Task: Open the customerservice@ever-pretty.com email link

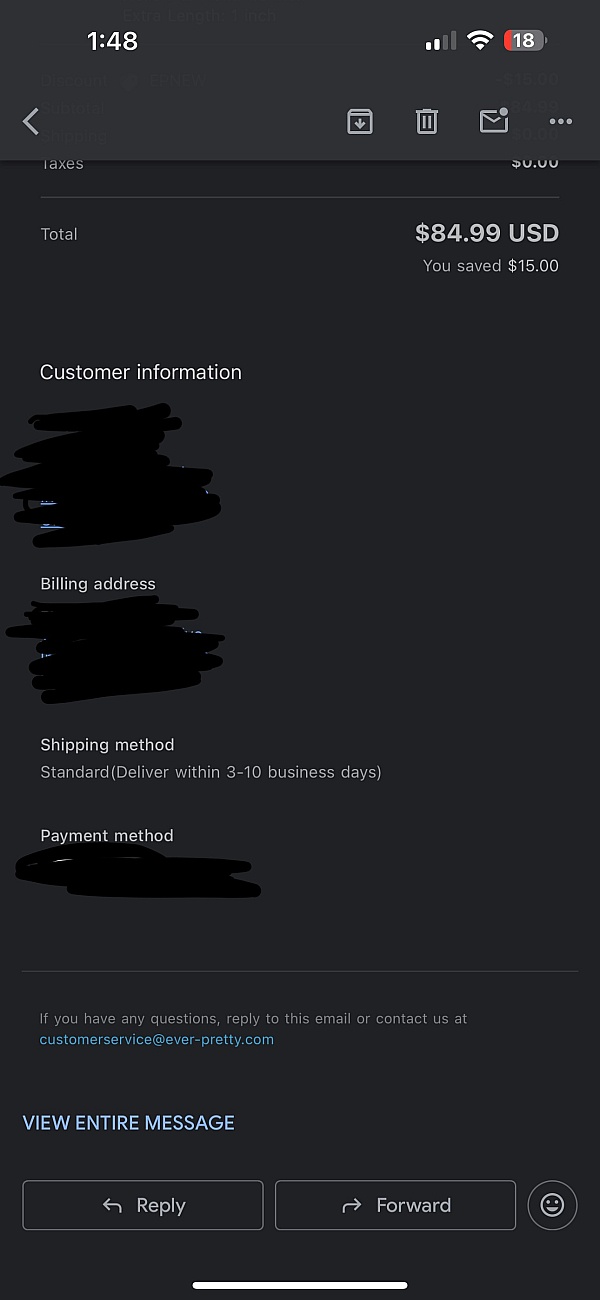Action: [157, 1039]
